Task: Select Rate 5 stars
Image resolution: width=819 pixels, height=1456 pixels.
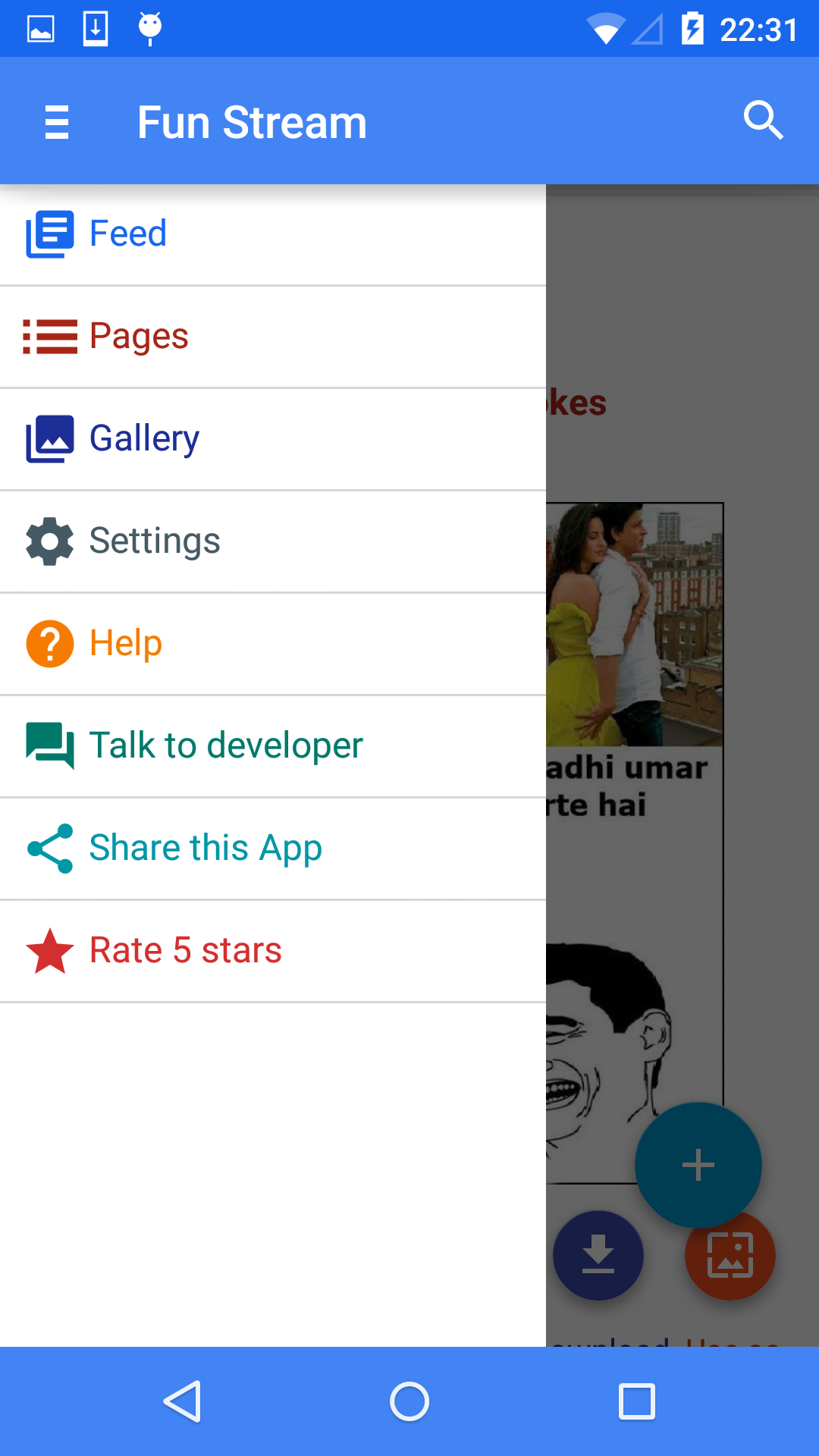Action: click(x=186, y=950)
